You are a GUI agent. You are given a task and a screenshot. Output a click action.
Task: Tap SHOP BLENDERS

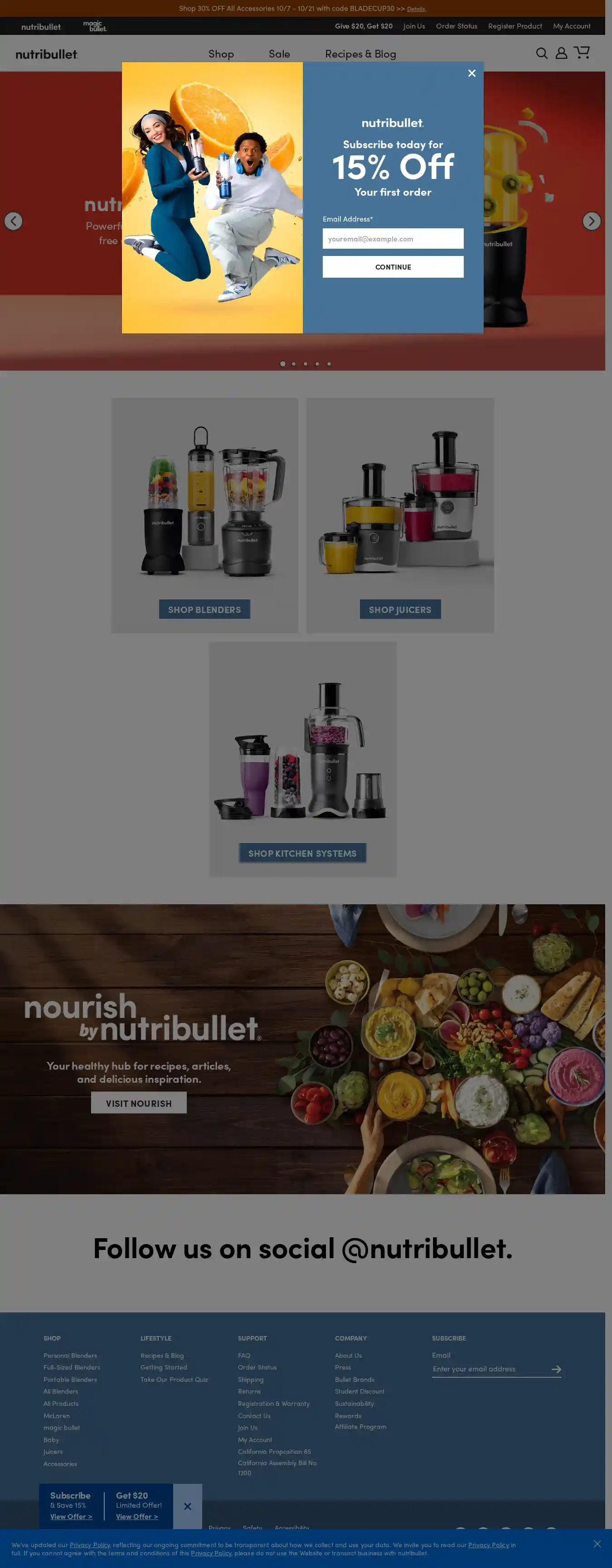click(204, 609)
